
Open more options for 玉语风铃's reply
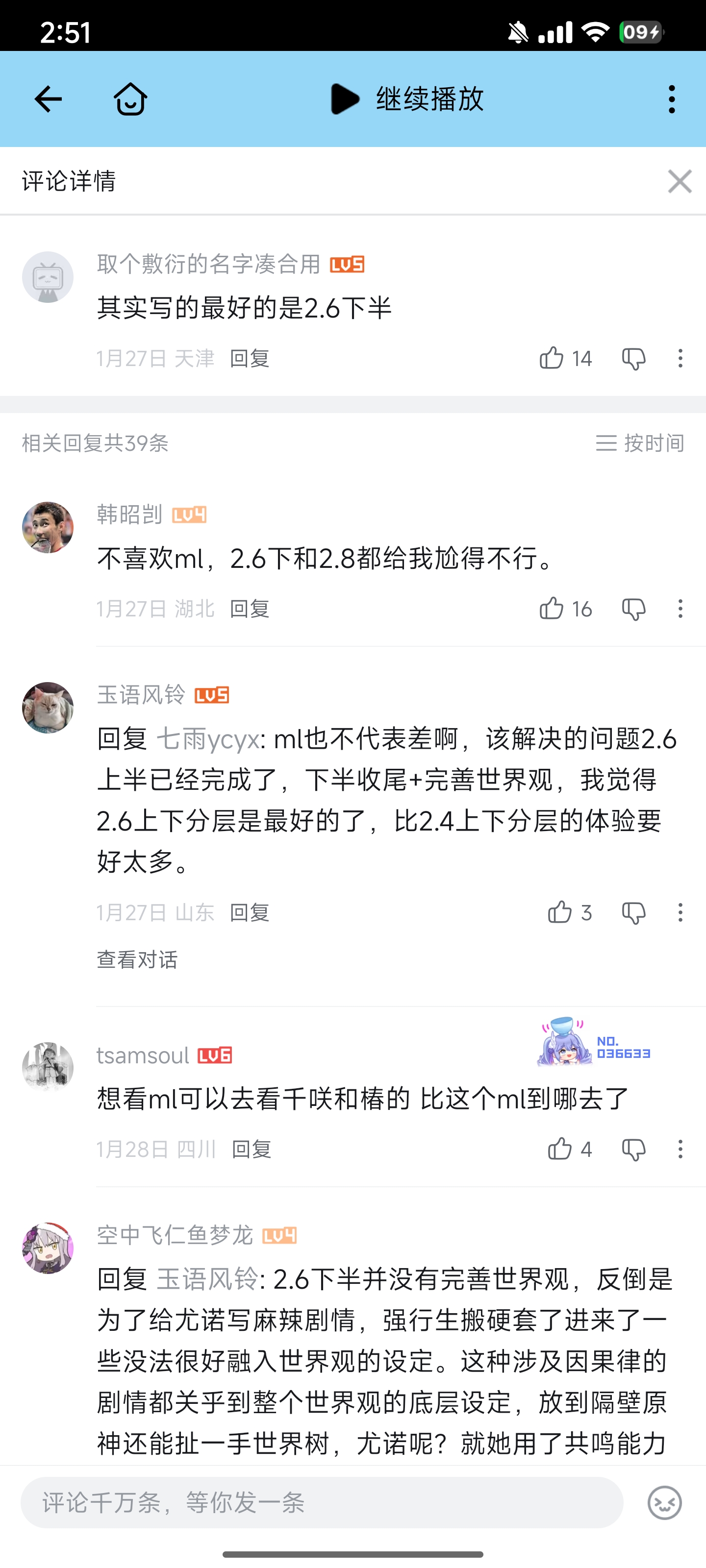click(680, 912)
